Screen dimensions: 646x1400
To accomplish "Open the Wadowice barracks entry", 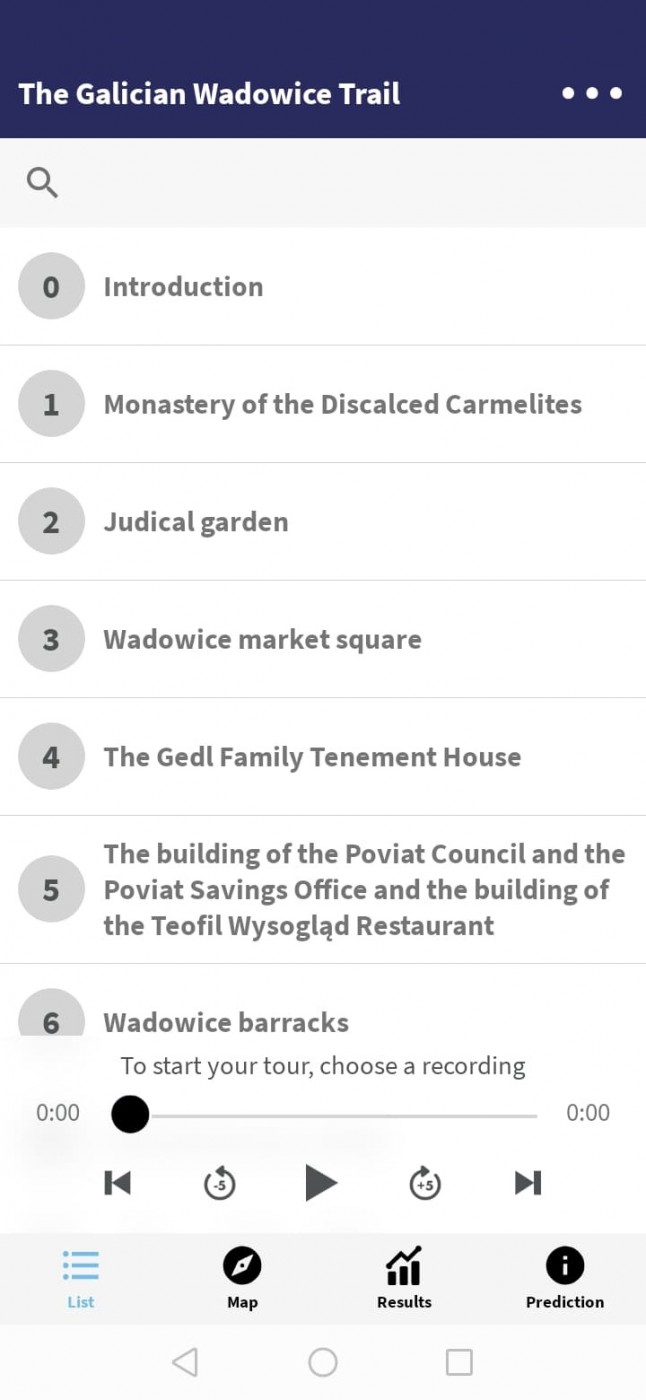I will coord(323,1010).
